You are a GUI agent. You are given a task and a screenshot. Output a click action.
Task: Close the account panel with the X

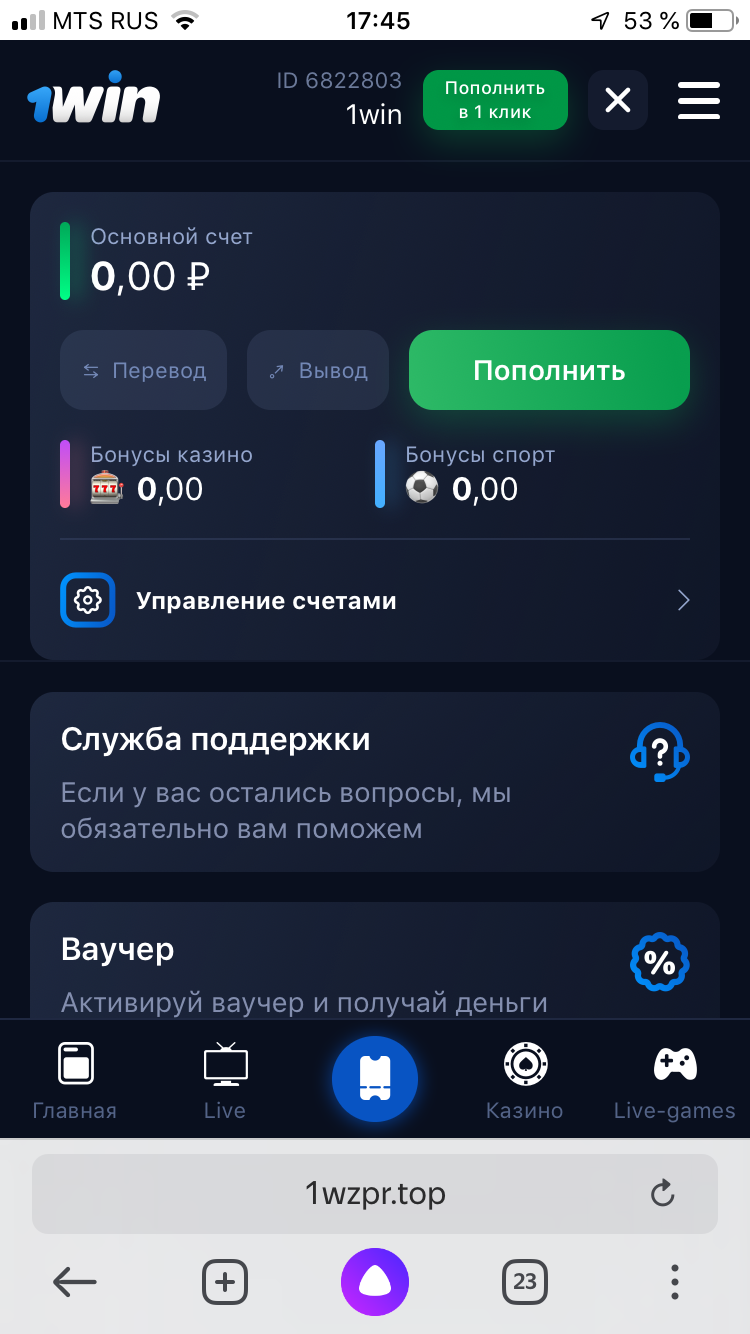point(618,100)
